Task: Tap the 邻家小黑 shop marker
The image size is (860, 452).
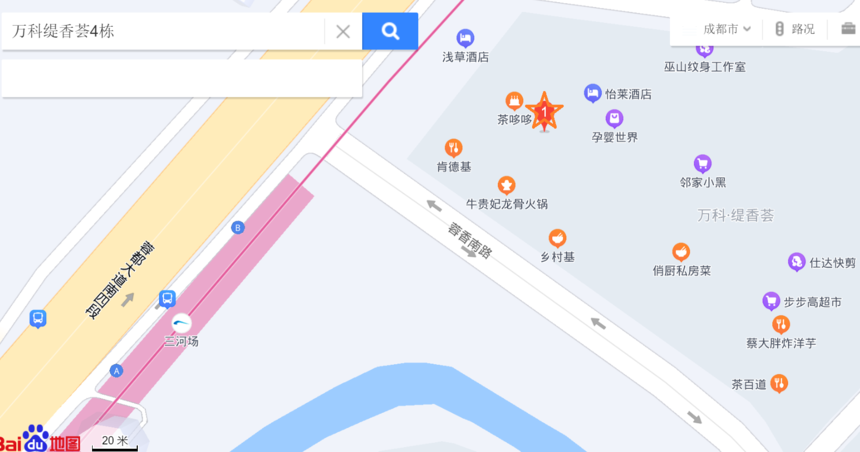Action: click(702, 163)
